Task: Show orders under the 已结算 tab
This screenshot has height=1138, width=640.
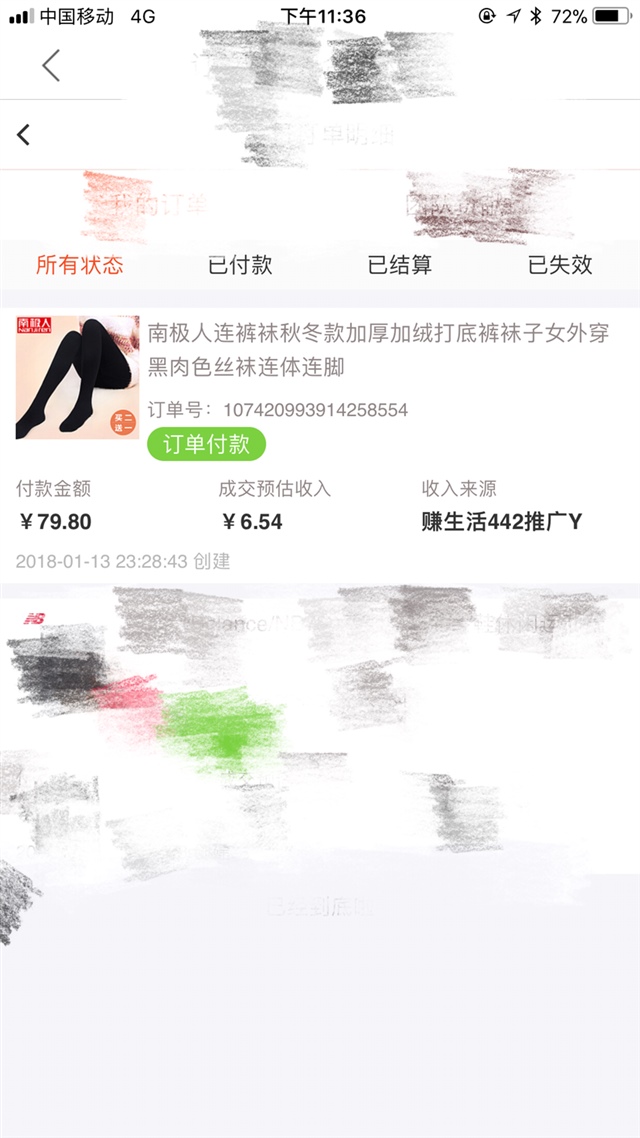Action: [400, 265]
